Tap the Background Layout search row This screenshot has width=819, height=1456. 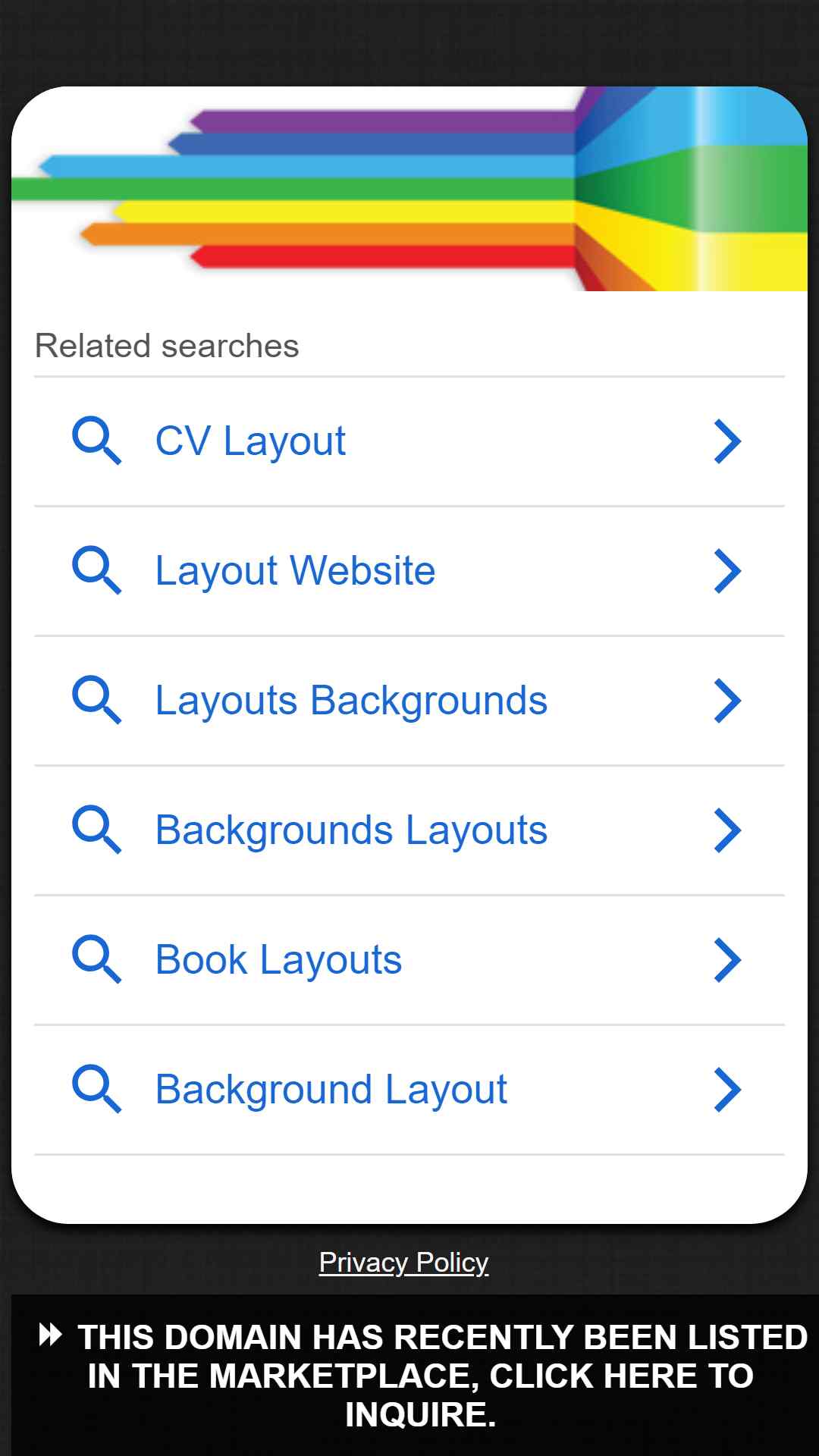(x=409, y=1090)
